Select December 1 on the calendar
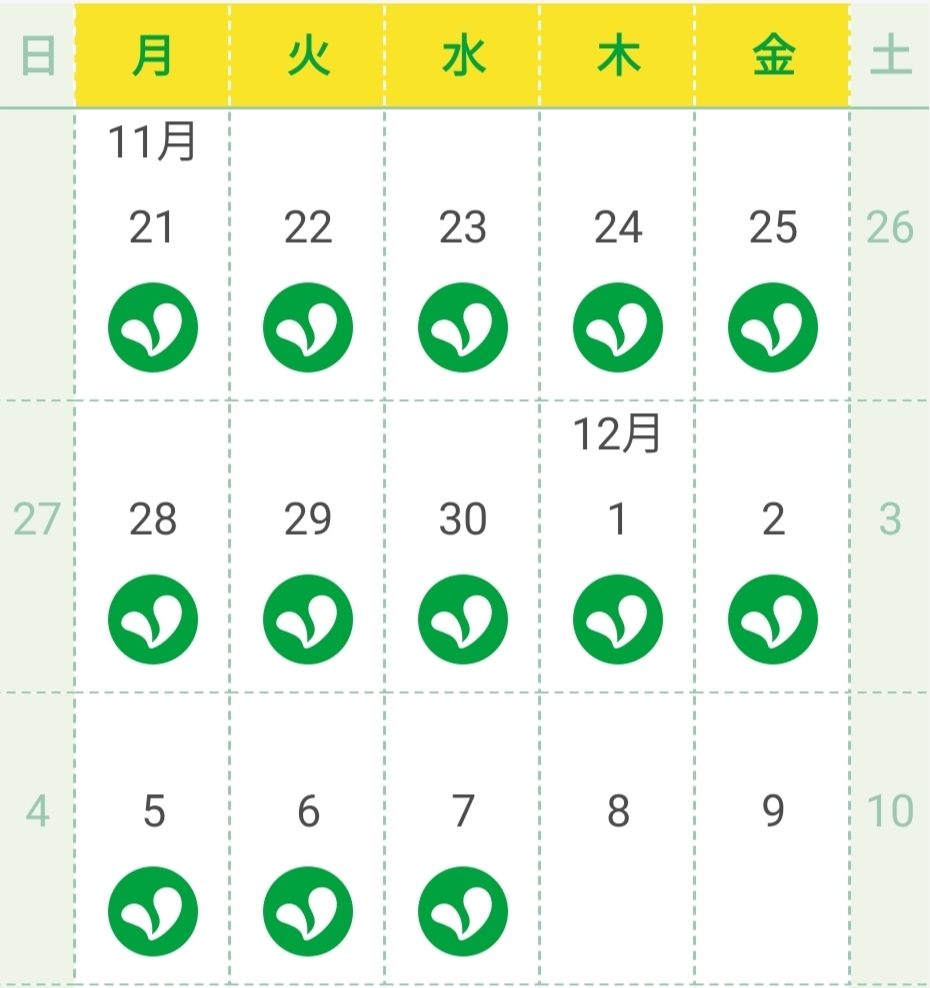This screenshot has height=988, width=930. (617, 546)
